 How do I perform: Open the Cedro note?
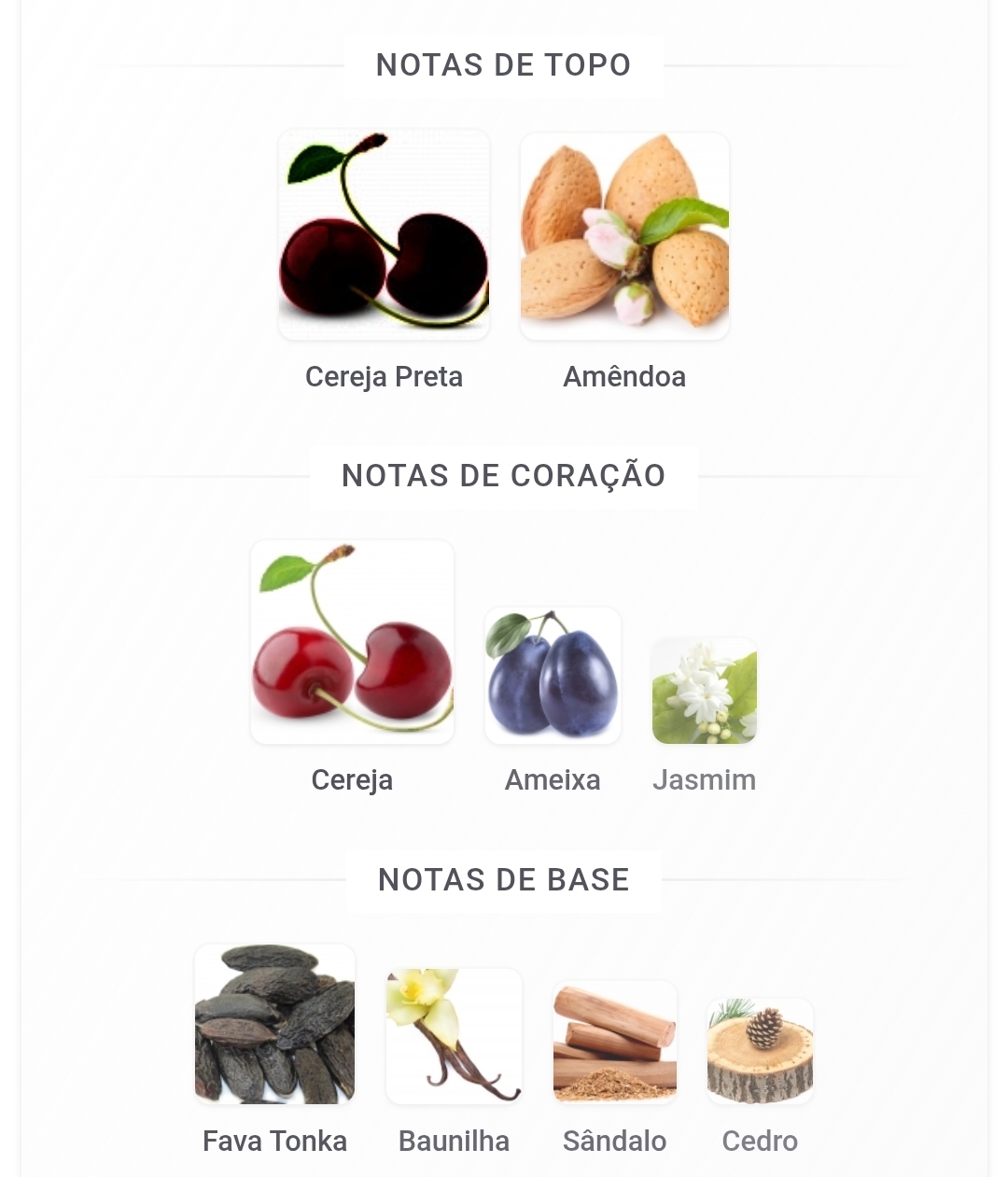click(x=760, y=1051)
